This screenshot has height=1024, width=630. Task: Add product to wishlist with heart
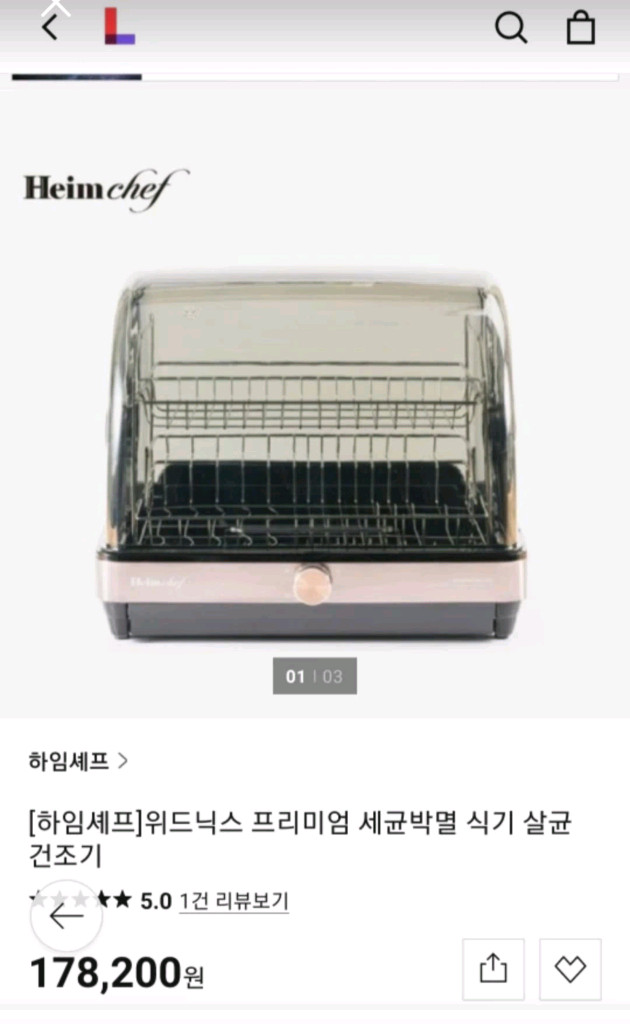[x=571, y=968]
